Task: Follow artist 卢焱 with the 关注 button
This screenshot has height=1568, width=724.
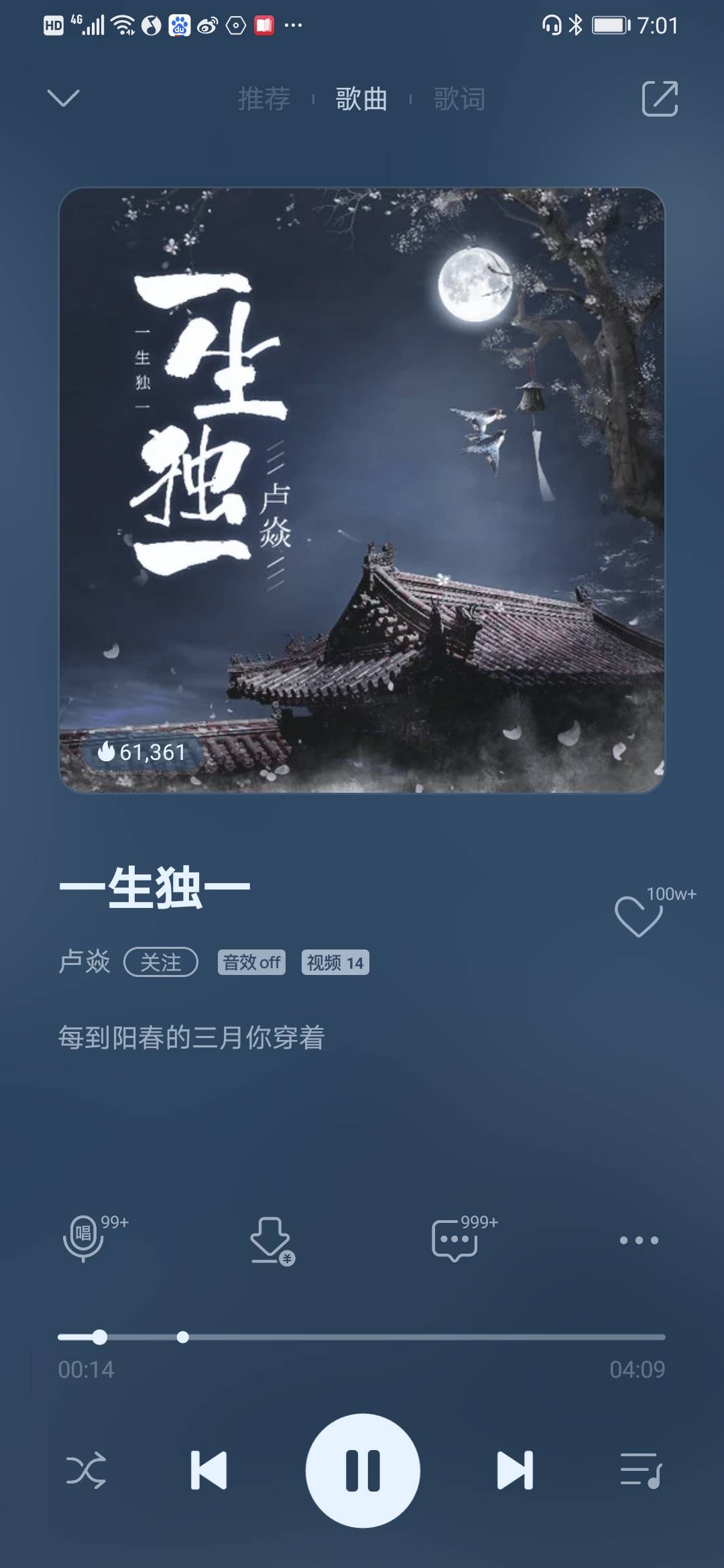Action: 161,962
